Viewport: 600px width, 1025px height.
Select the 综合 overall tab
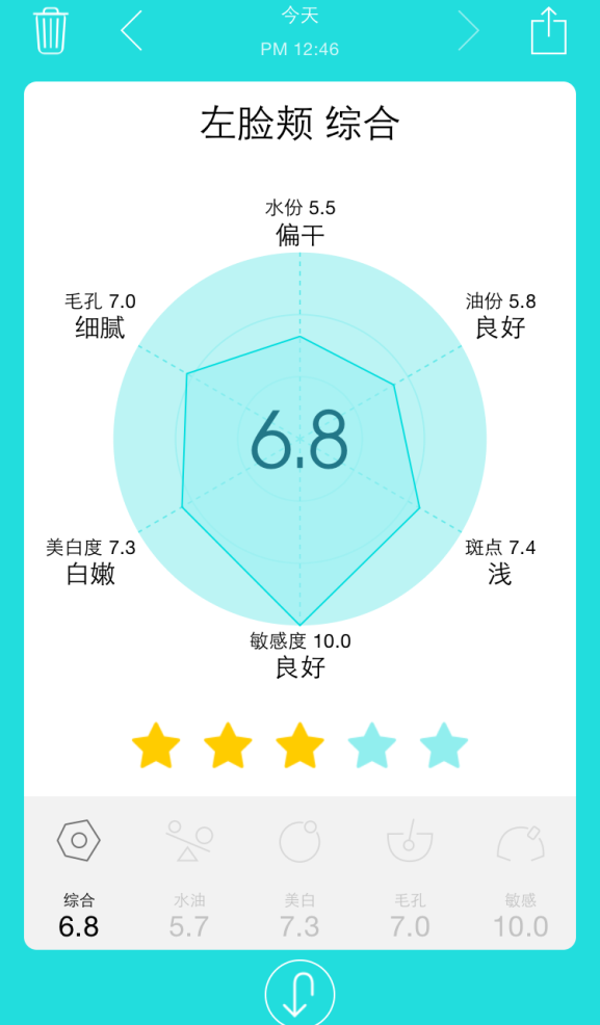tap(79, 875)
